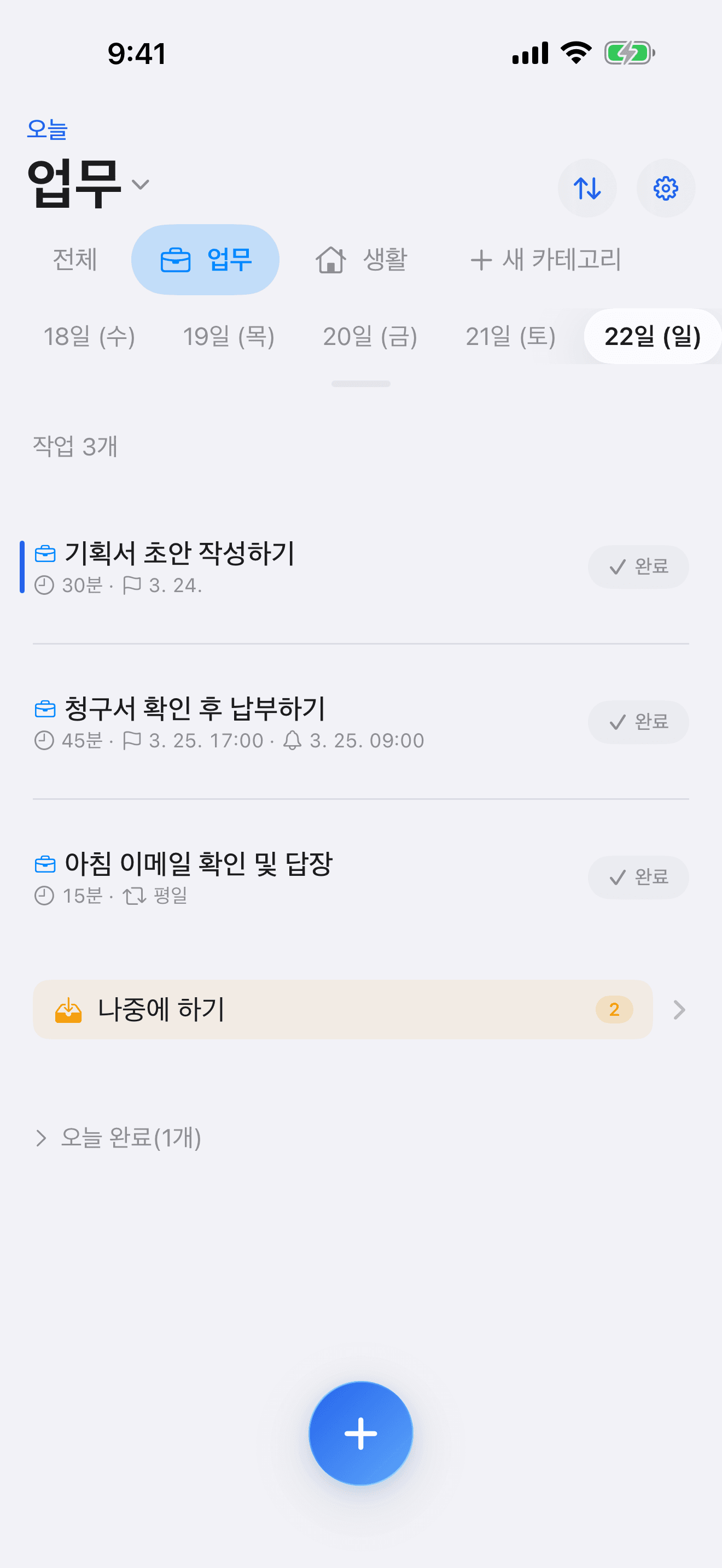Click the bell reminder icon showing 3. 25. 09:00
Viewport: 722px width, 1568px height.
click(292, 740)
